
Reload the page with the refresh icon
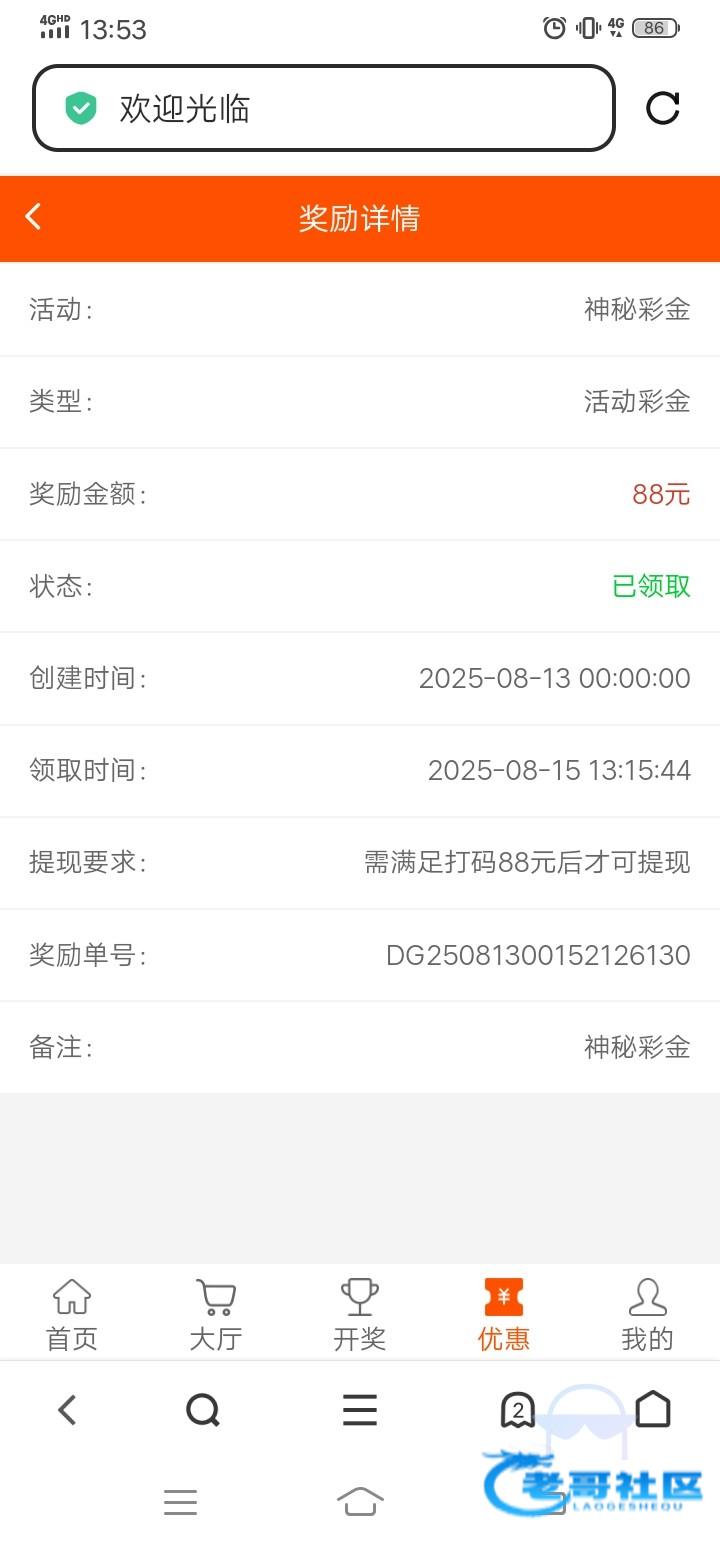[x=663, y=108]
